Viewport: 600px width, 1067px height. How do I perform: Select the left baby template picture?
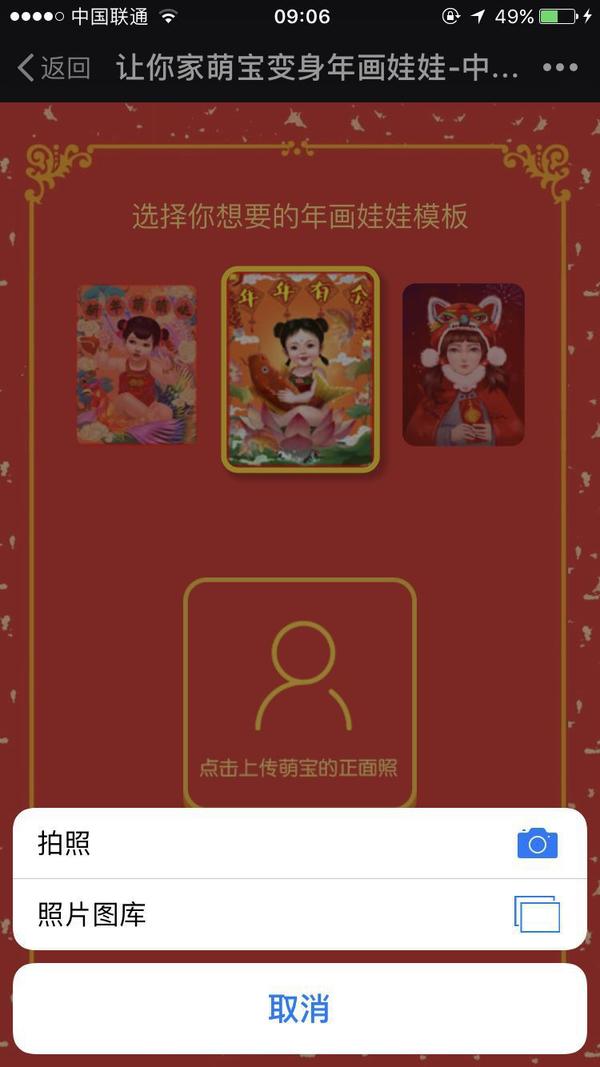[137, 365]
